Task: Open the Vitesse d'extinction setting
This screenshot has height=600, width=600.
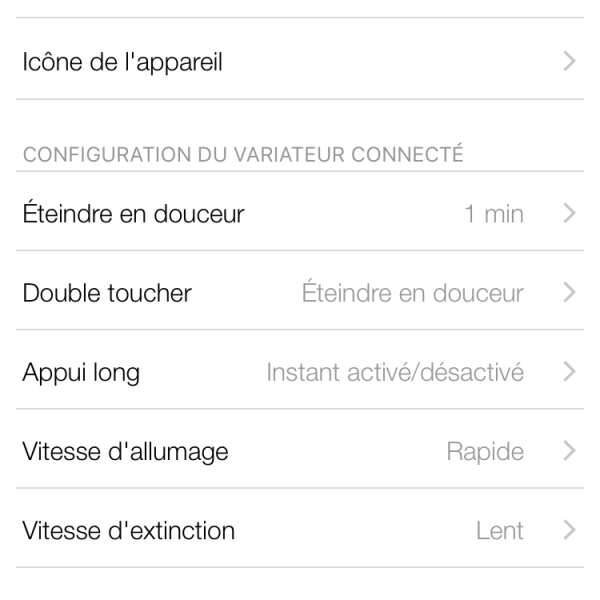Action: click(300, 530)
